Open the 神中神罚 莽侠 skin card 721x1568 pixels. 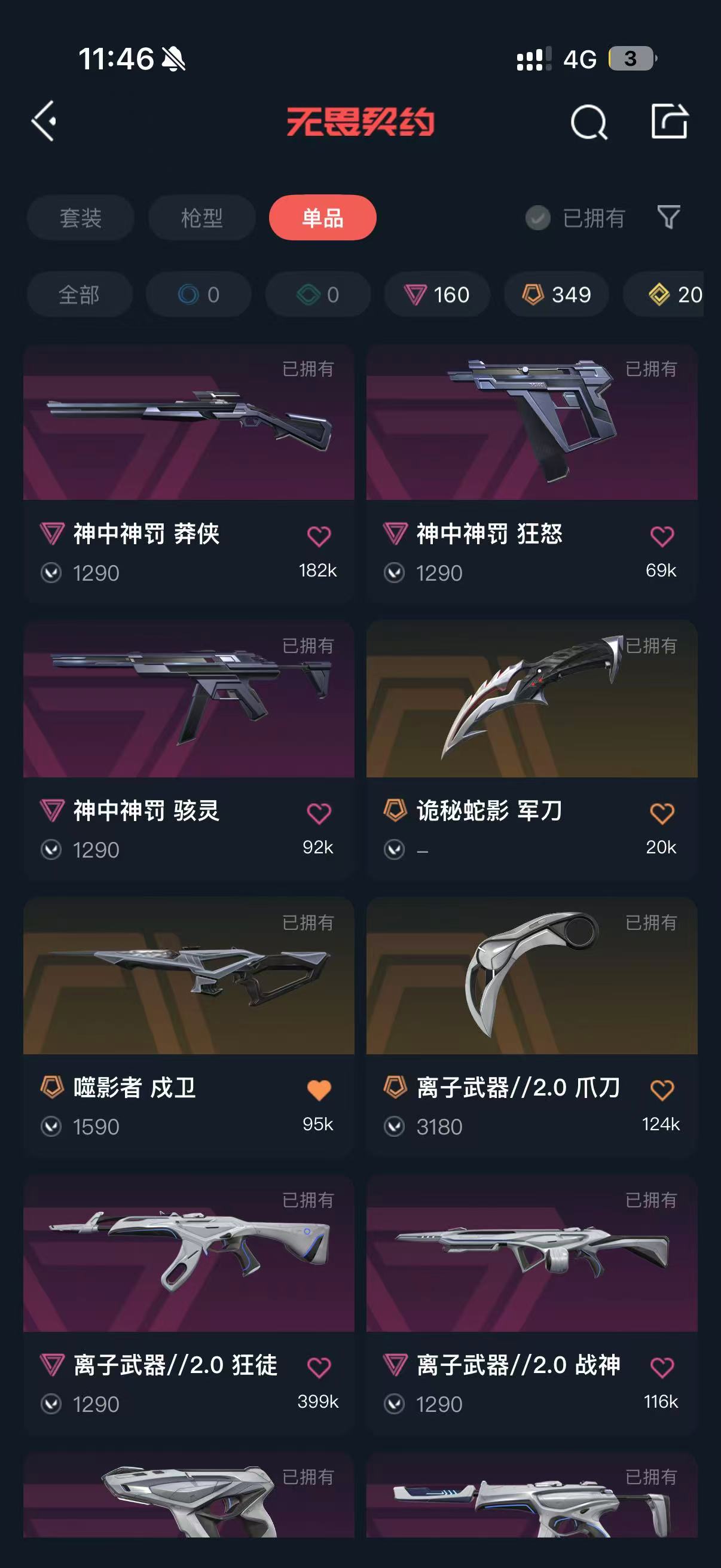(x=188, y=474)
